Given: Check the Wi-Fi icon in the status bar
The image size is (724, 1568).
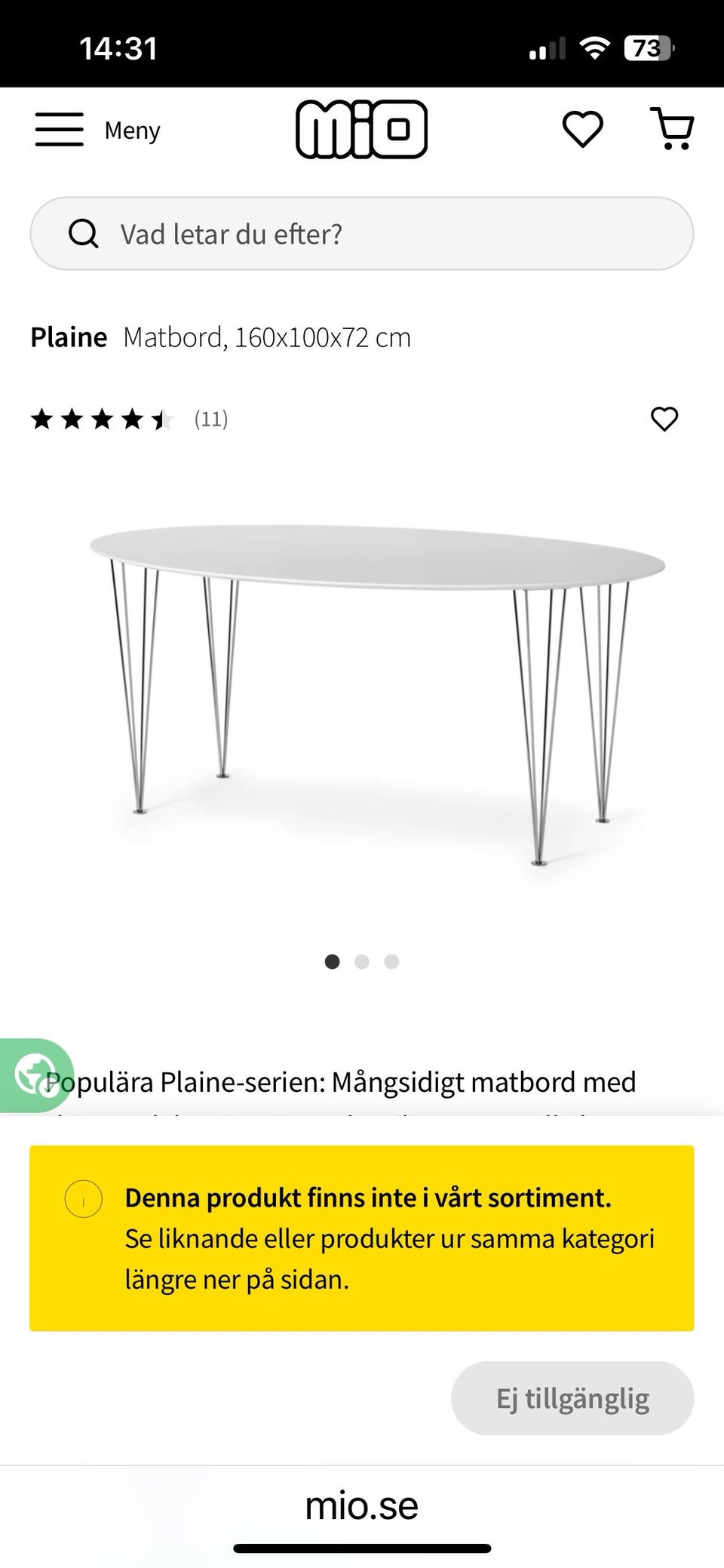Looking at the screenshot, I should [595, 48].
